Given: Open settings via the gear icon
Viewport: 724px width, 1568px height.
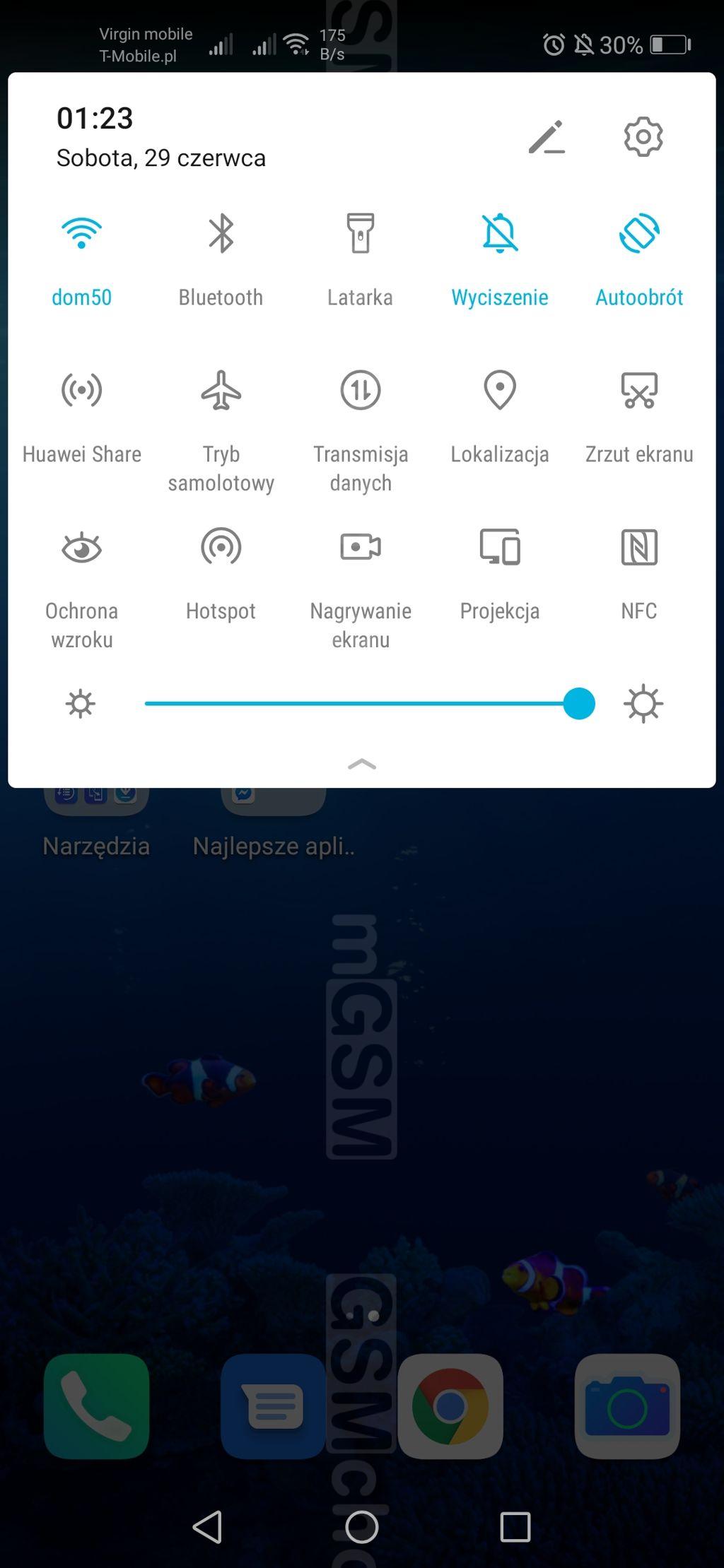Looking at the screenshot, I should (x=643, y=136).
